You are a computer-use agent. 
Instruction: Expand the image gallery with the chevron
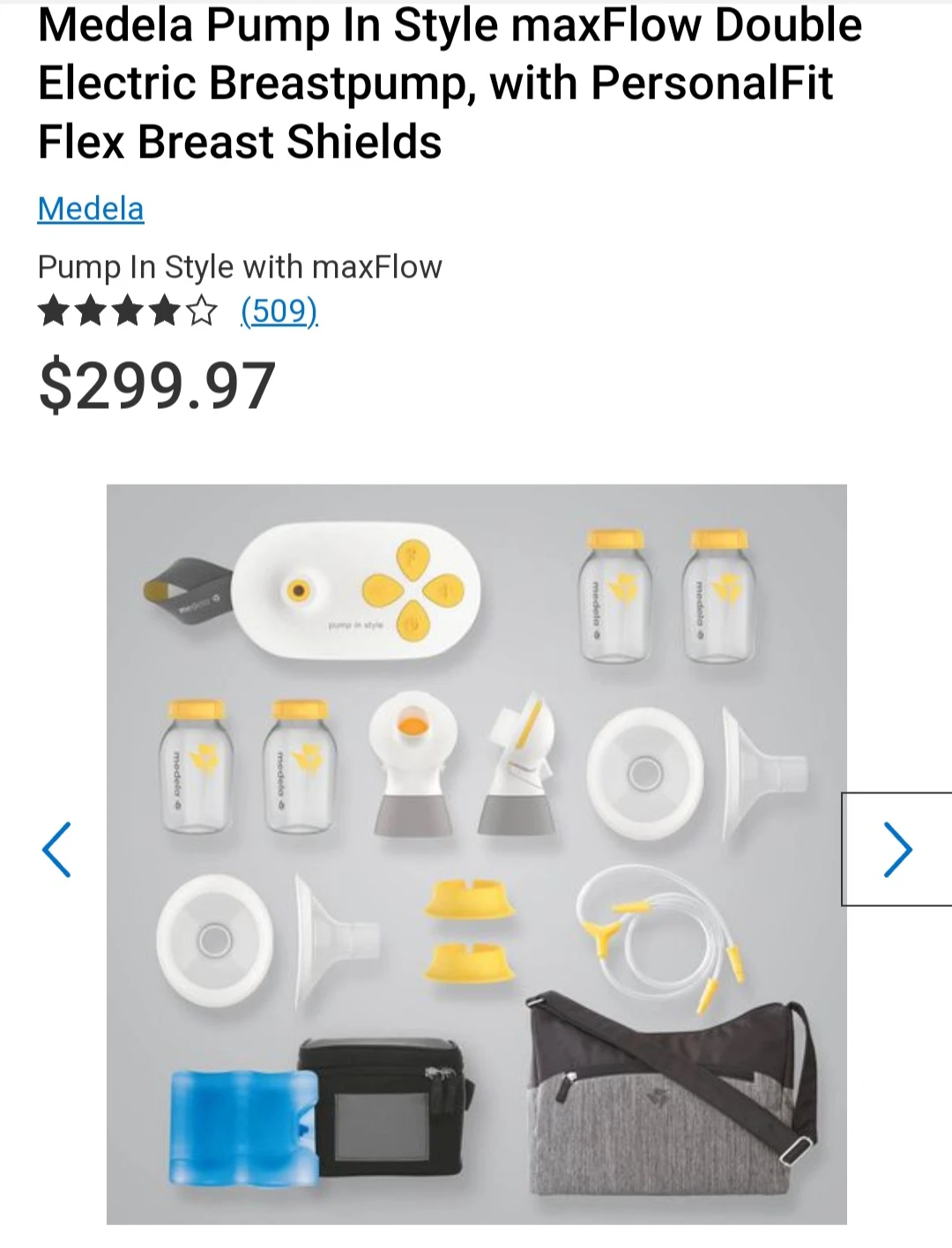click(900, 850)
